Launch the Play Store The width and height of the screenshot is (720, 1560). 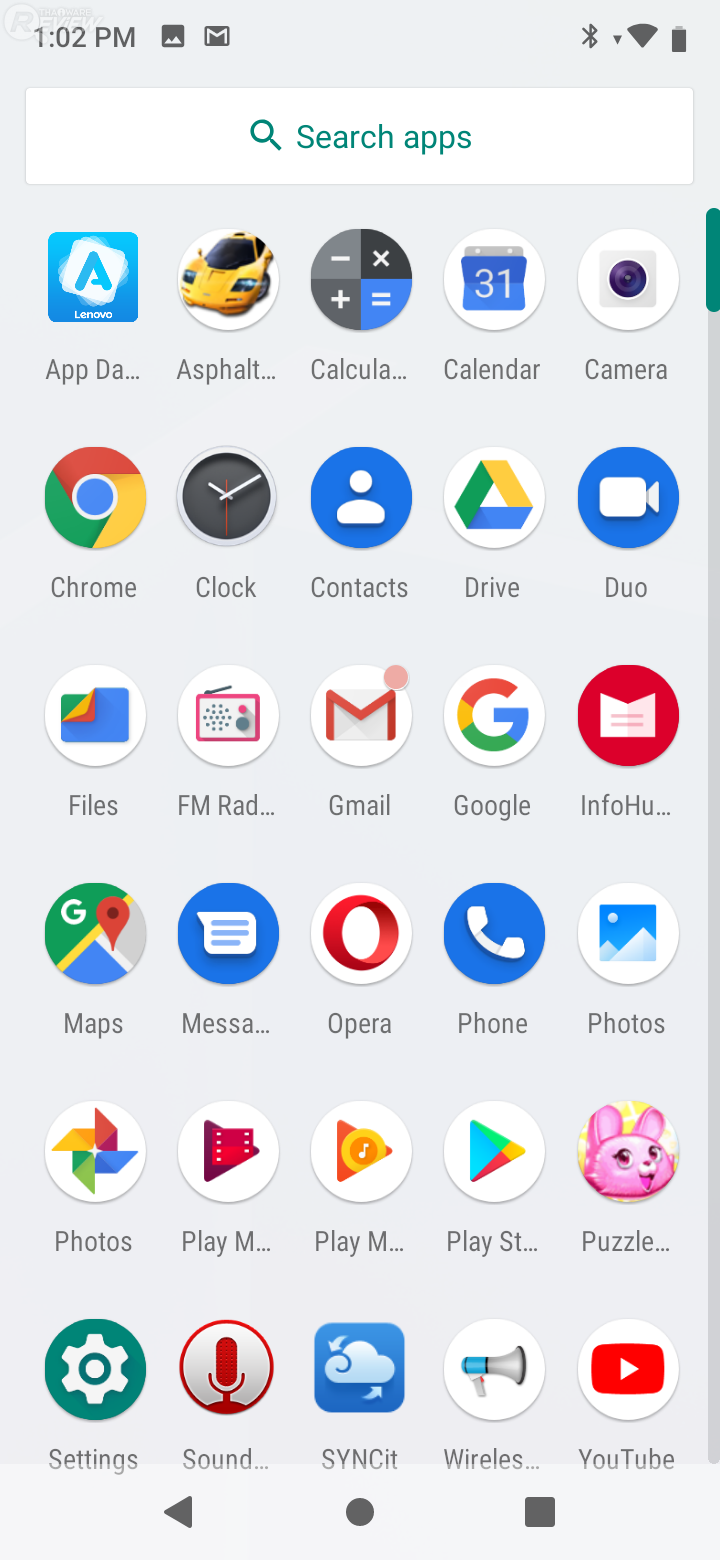click(x=493, y=1152)
